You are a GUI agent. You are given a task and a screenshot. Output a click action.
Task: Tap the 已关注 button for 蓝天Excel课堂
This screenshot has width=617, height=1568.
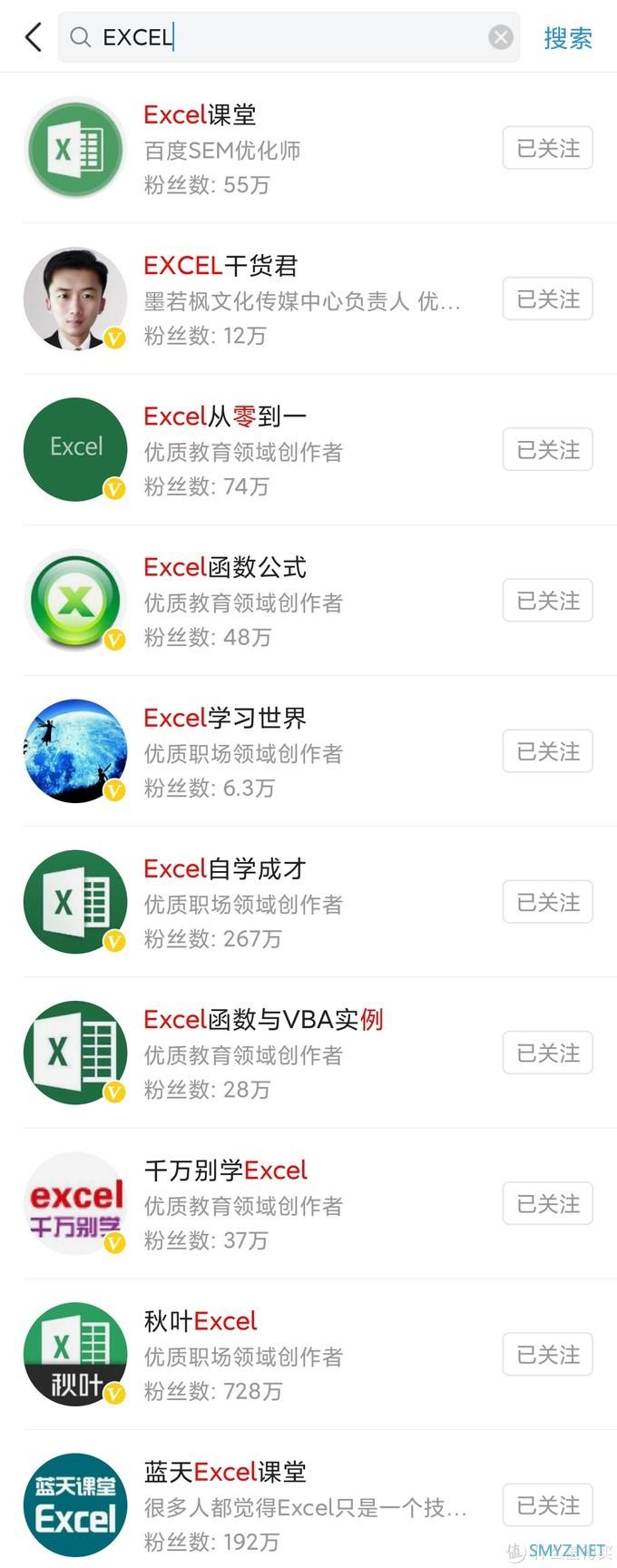(x=547, y=1505)
